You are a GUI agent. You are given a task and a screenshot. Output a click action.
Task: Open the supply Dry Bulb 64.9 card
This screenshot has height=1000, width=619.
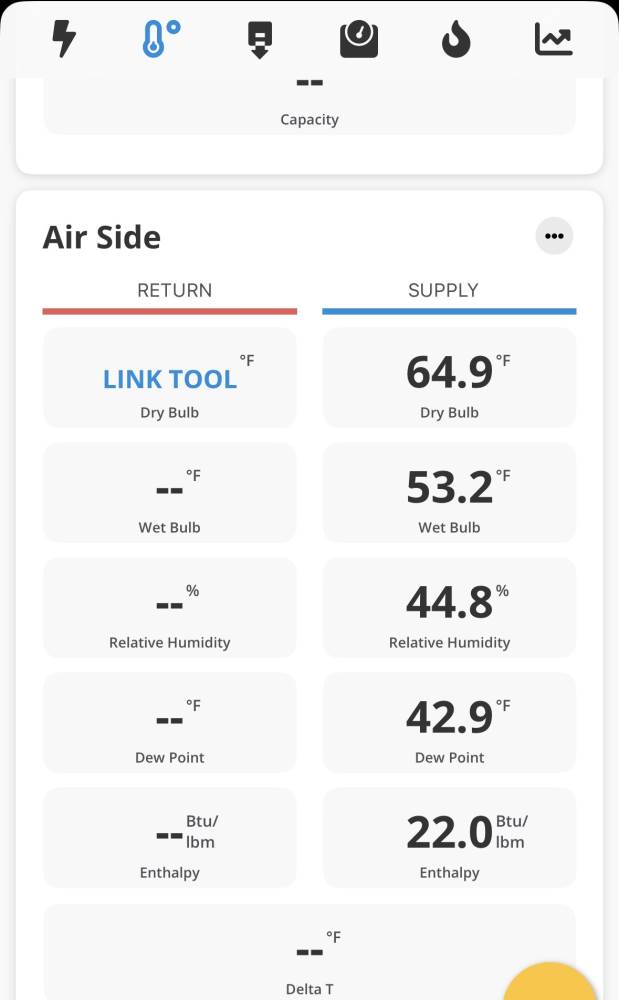[x=449, y=378]
